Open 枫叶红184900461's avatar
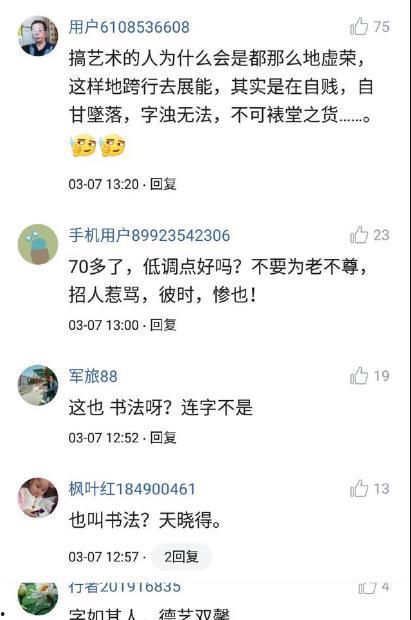This screenshot has width=411, height=620. click(38, 498)
